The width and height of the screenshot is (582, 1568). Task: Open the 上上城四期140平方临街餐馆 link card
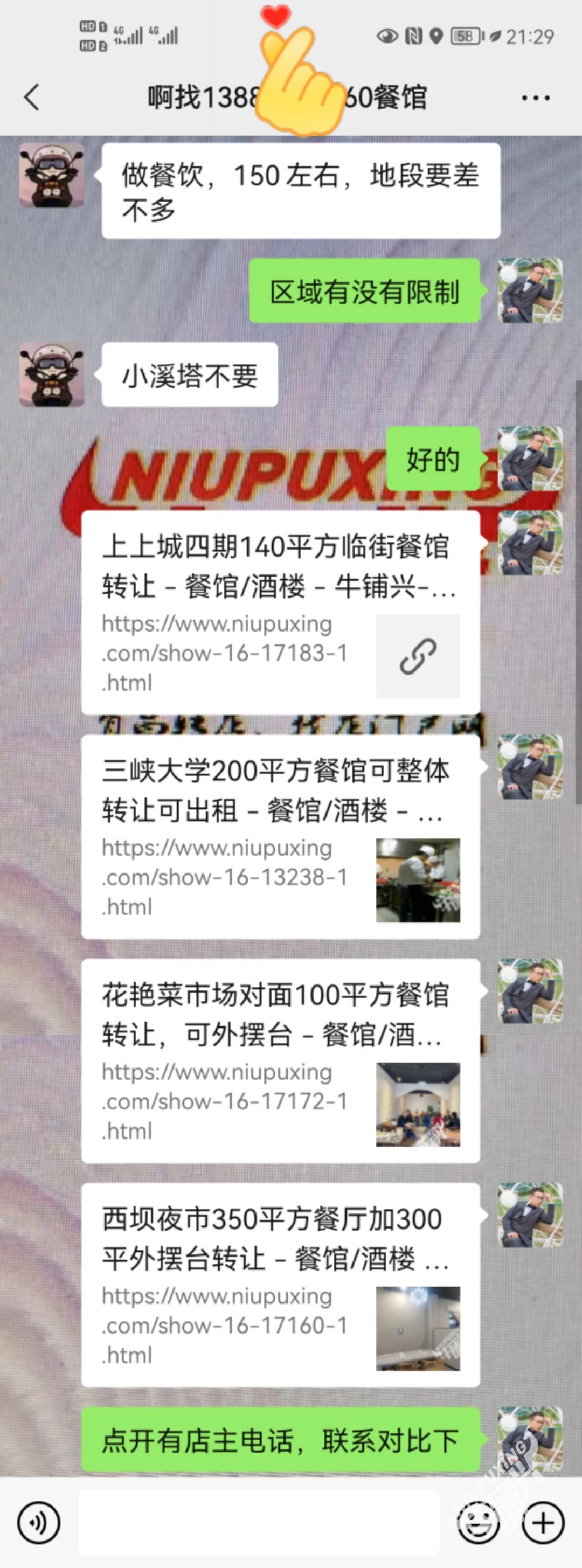click(280, 612)
